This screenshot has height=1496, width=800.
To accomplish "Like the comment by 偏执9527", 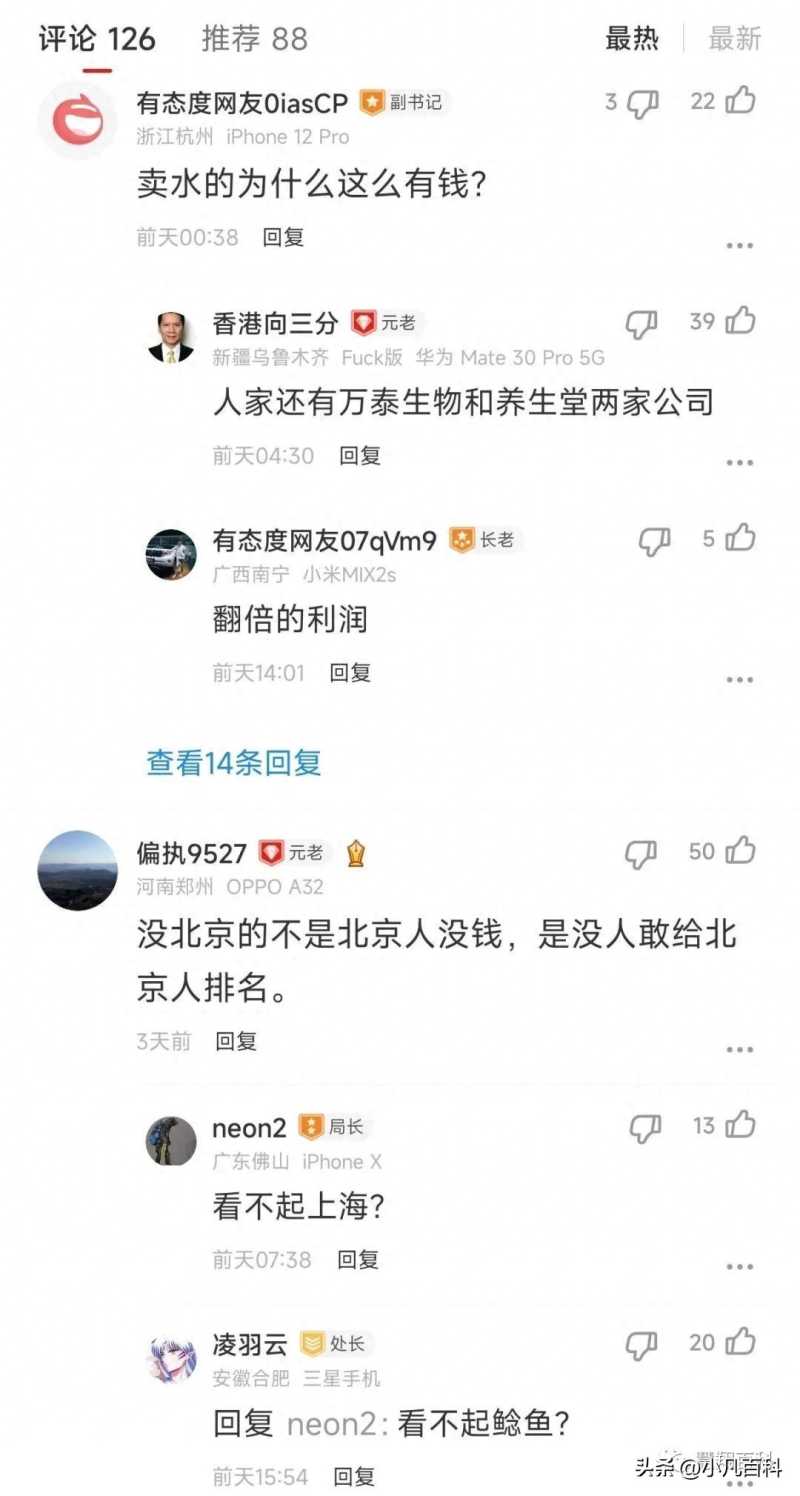I will 740,852.
